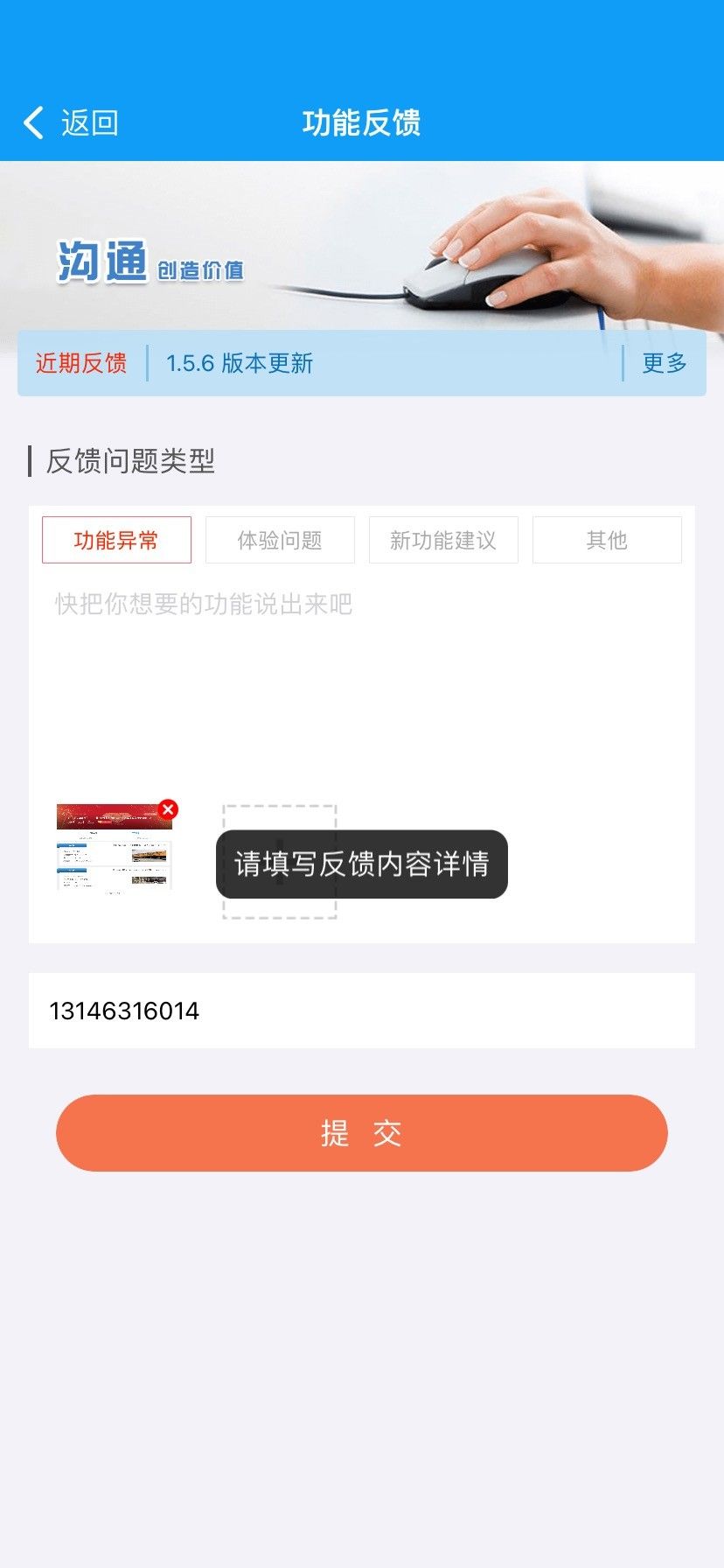Open the 1.5.6 版本更新 feedback notice
The image size is (724, 1568).
click(240, 363)
